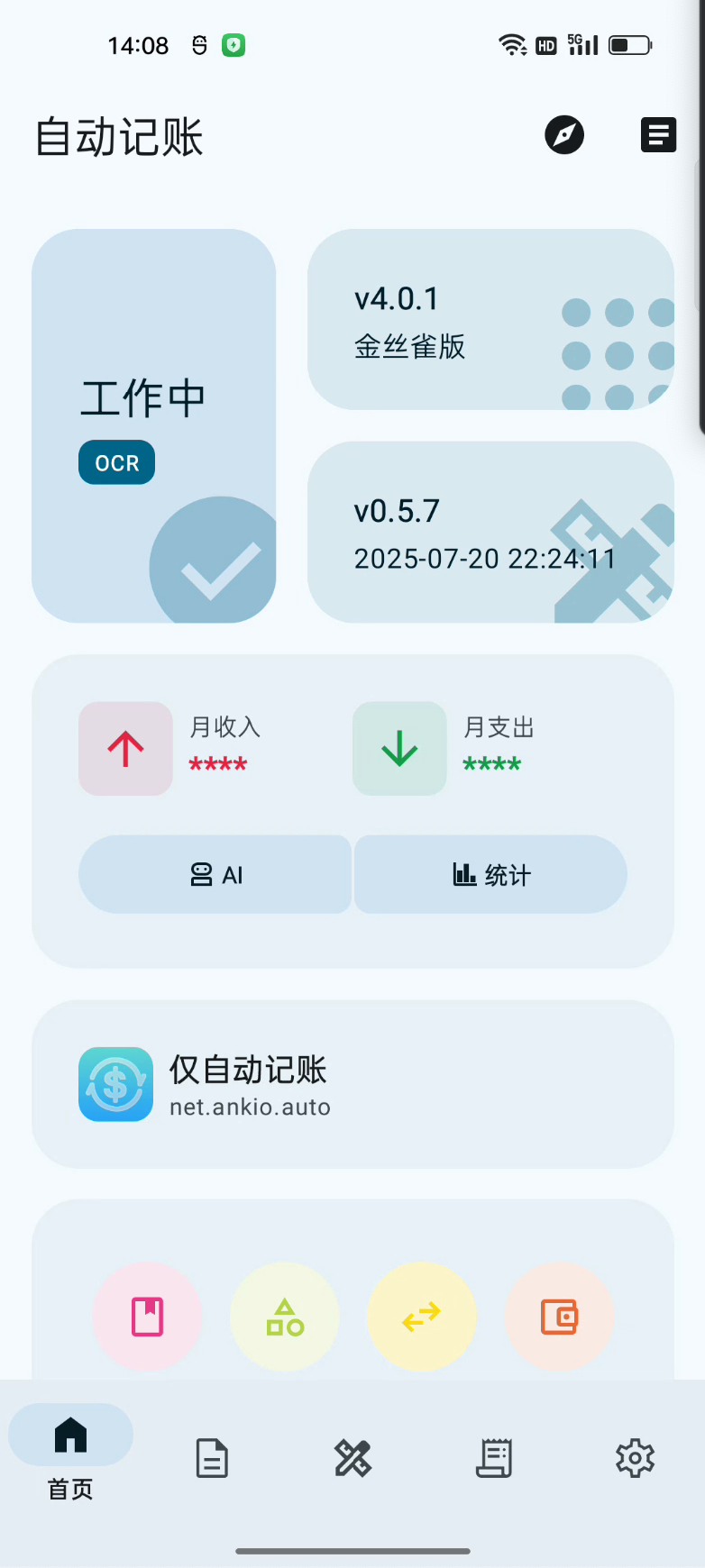This screenshot has height=1568, width=705.
Task: Reveal the hidden 月支出 expense amount
Action: (493, 764)
